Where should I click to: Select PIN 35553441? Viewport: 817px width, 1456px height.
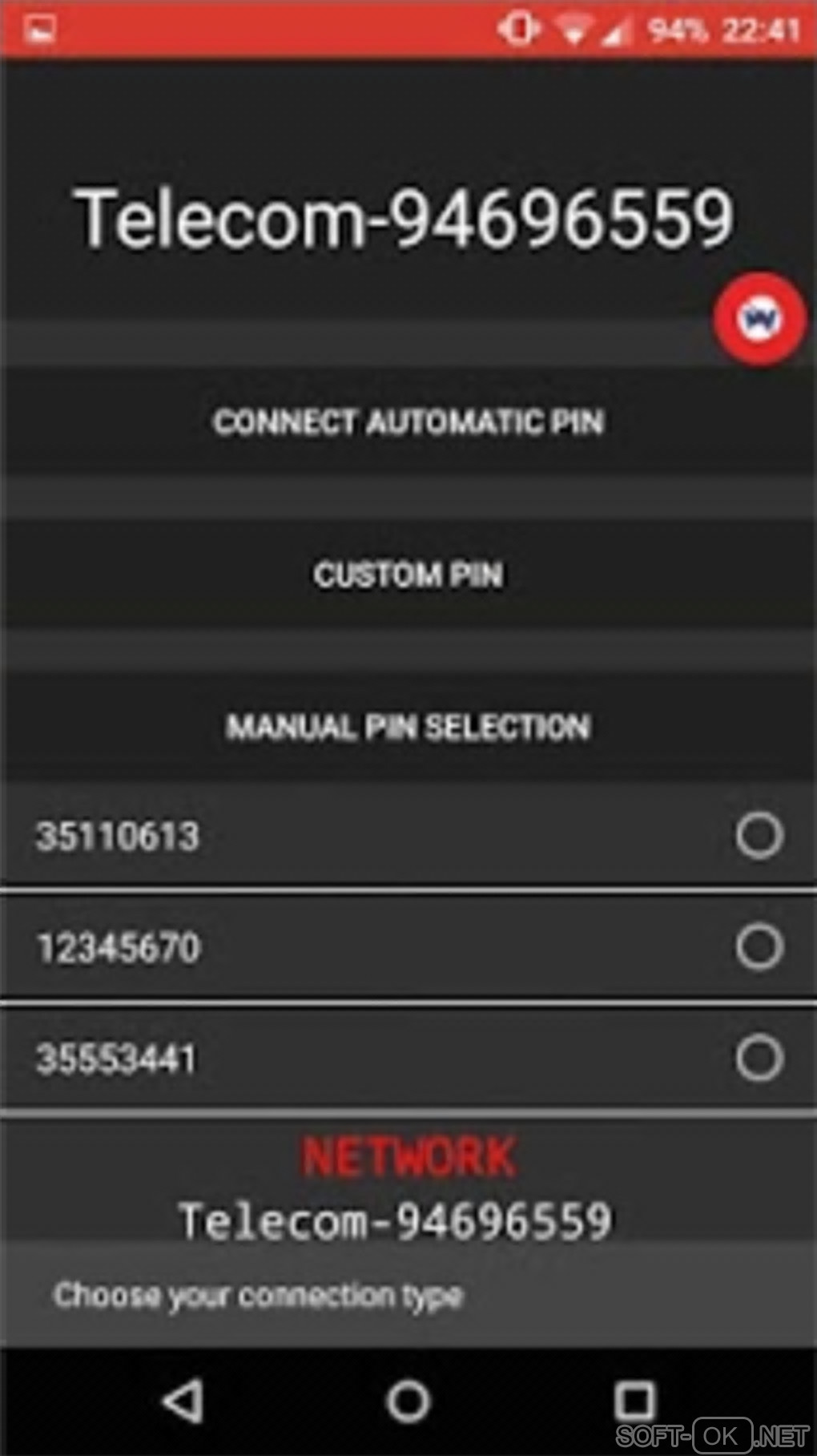tap(759, 1058)
